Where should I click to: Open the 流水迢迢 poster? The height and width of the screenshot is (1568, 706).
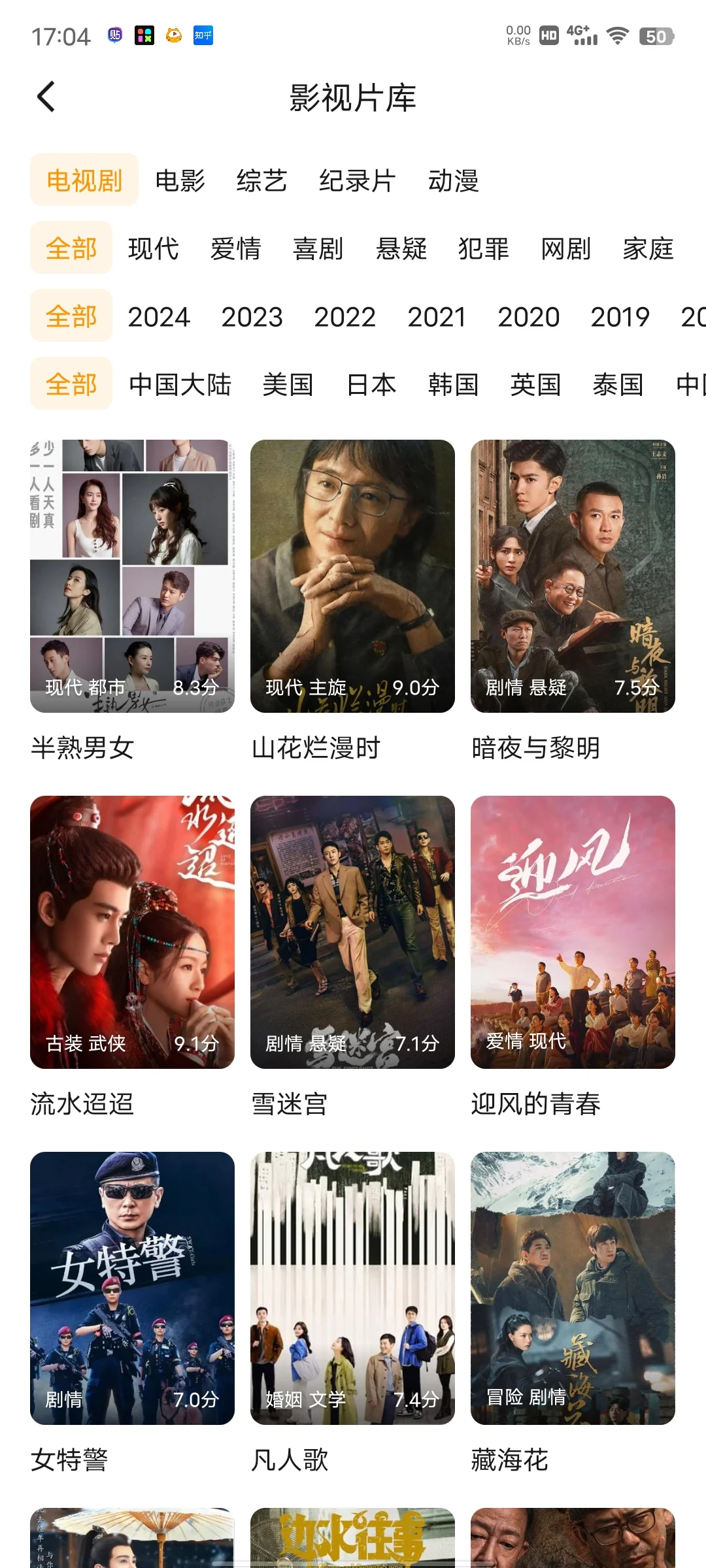[x=132, y=932]
